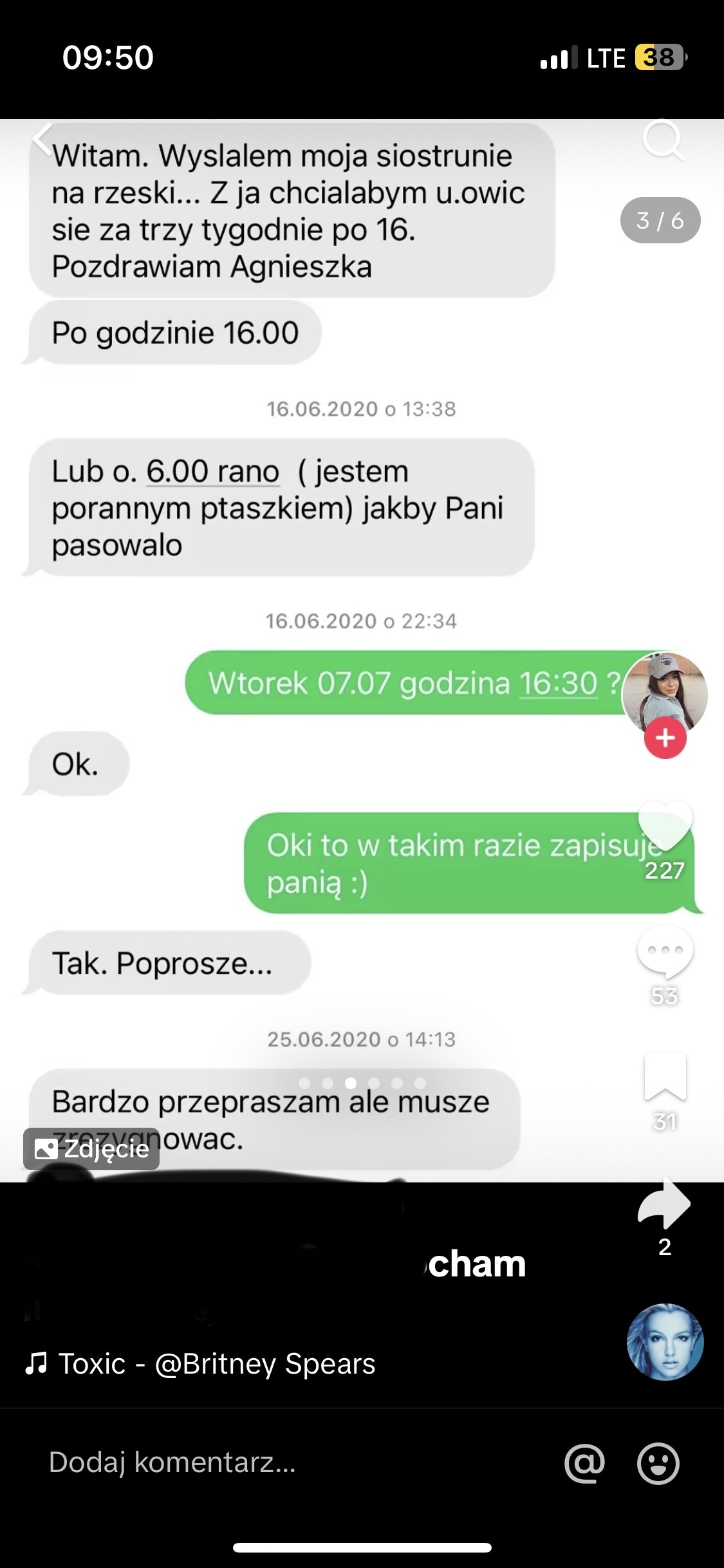Follow the creator with the red plus
The width and height of the screenshot is (724, 1568).
tap(665, 738)
